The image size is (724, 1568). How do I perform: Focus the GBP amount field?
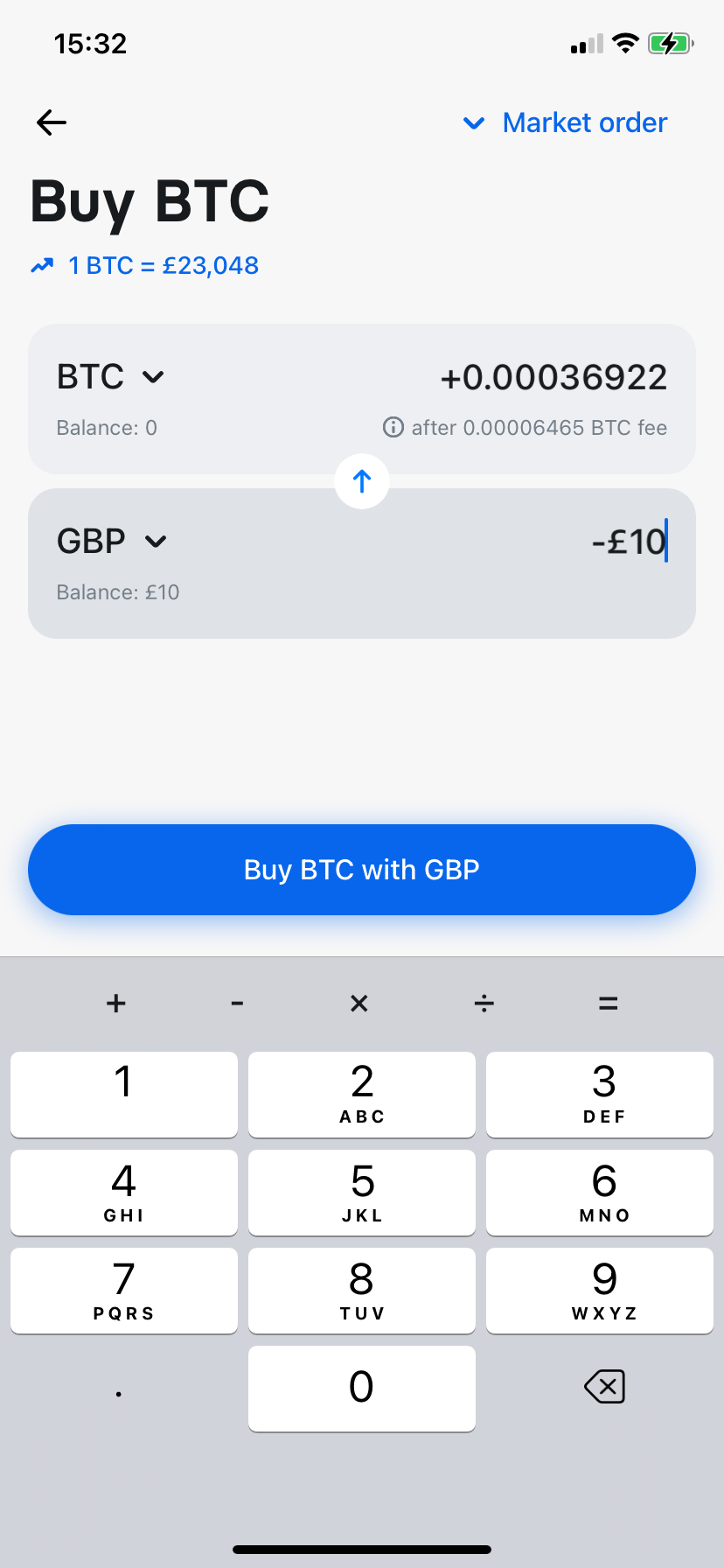tap(628, 542)
